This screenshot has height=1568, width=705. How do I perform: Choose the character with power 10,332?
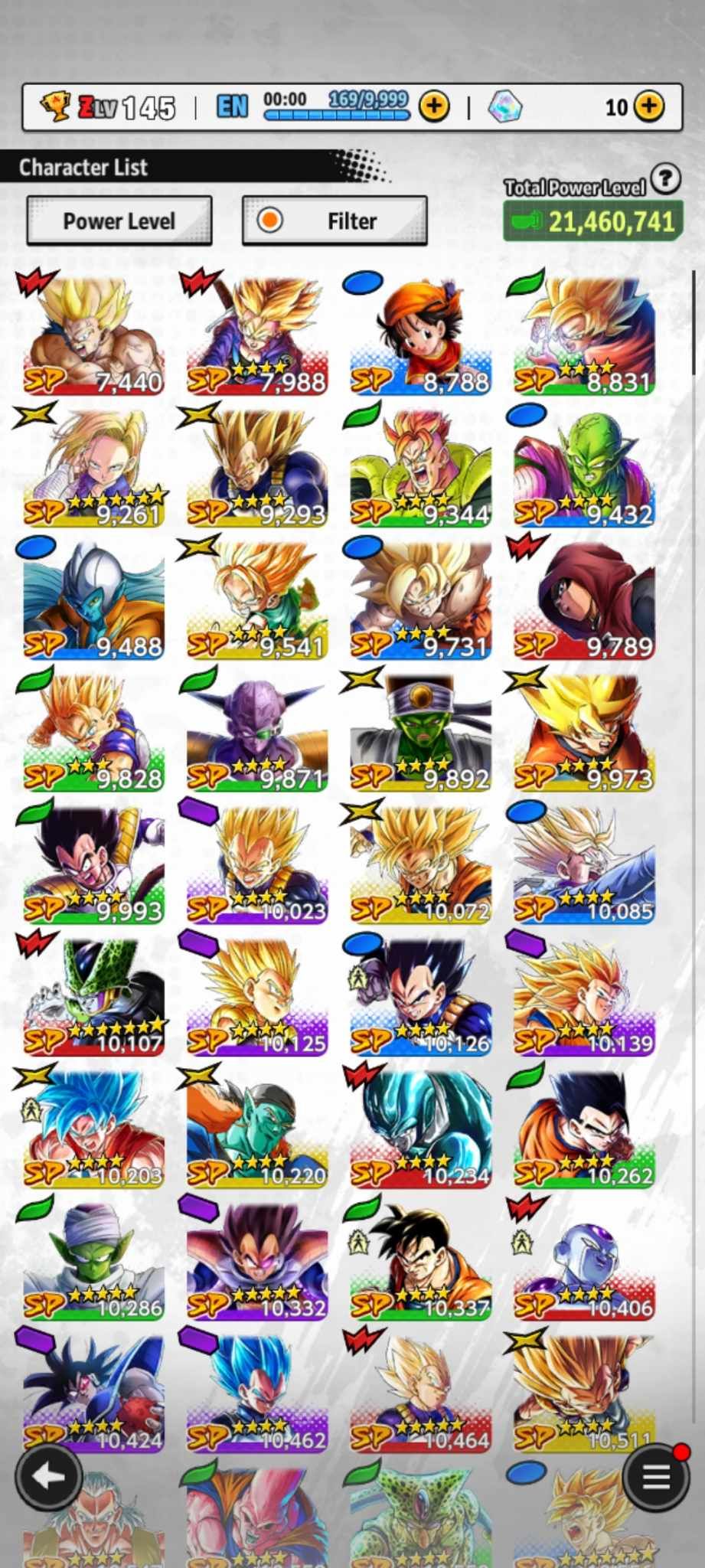257,1263
